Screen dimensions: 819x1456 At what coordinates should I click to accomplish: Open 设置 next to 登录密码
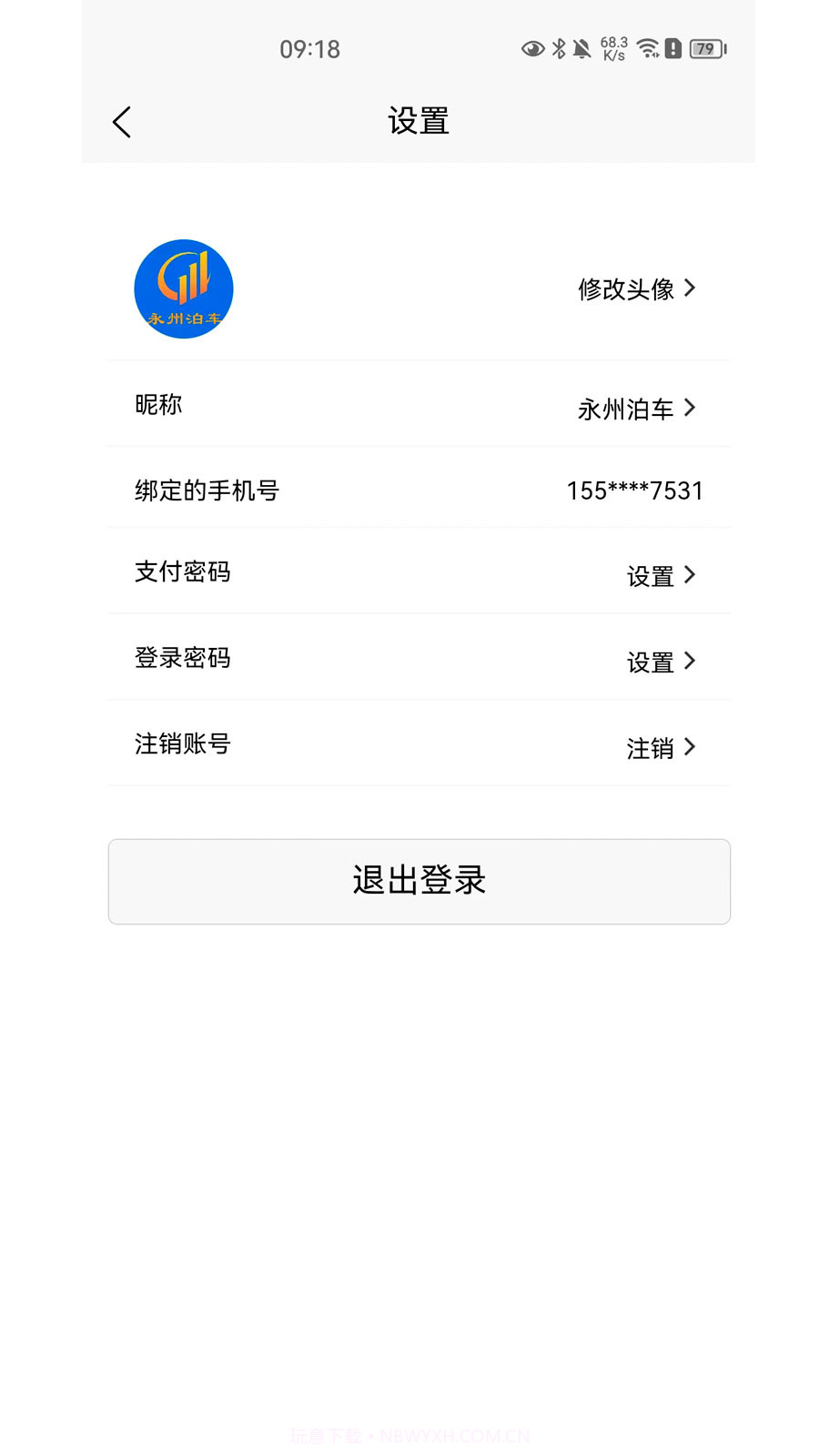[x=652, y=661]
